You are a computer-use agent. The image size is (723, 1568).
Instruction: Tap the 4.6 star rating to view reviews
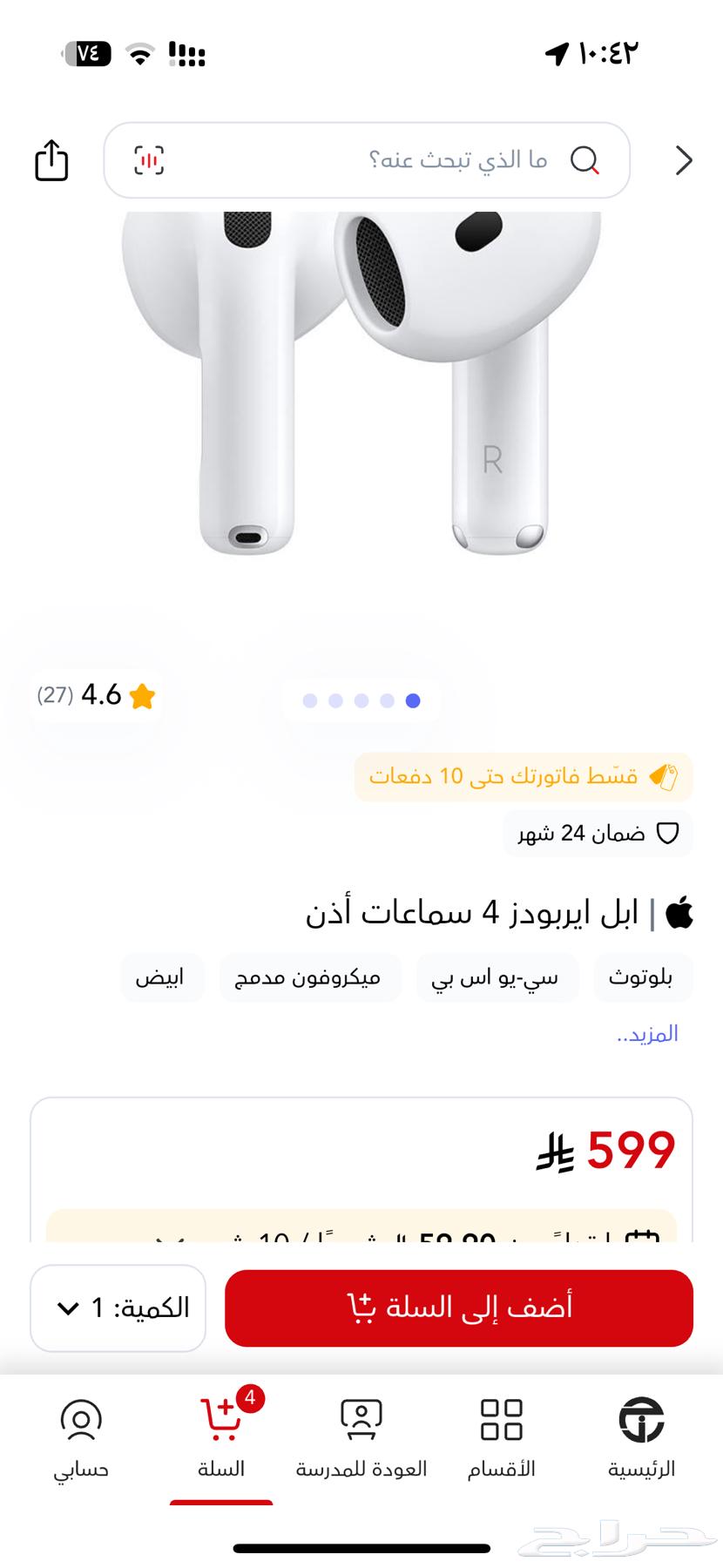(96, 695)
